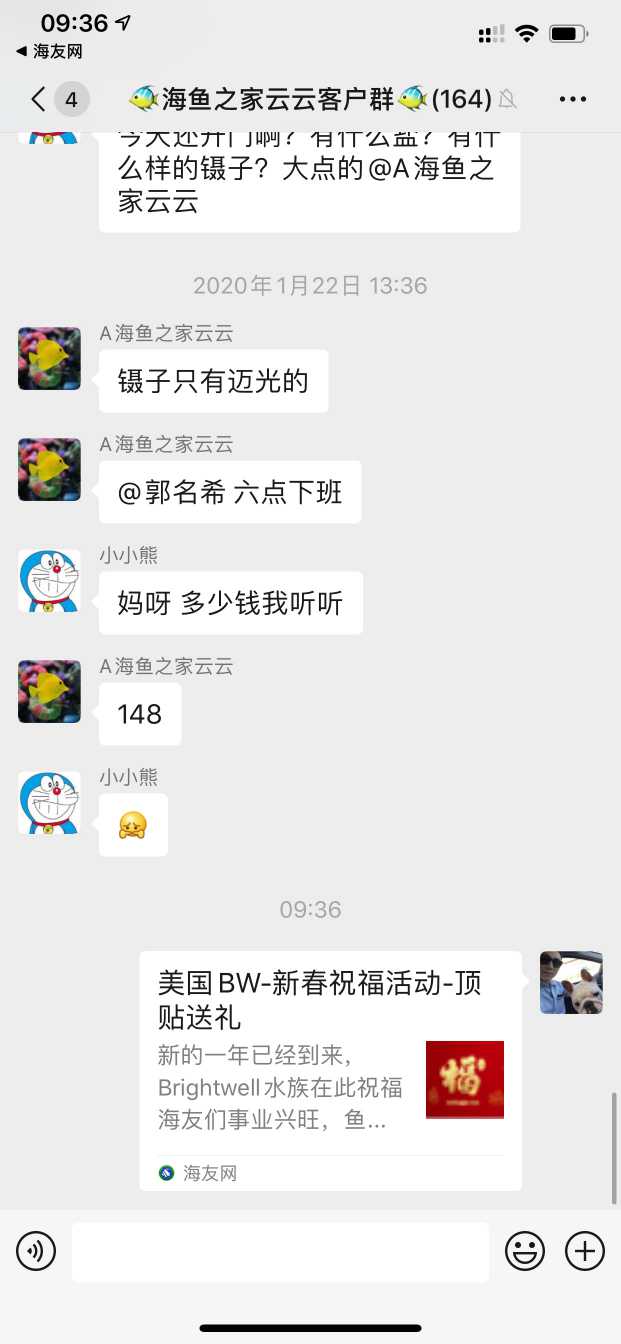Open the shared 美国BW-新春祝福活动 link card
Image resolution: width=621 pixels, height=1344 pixels.
[330, 1070]
